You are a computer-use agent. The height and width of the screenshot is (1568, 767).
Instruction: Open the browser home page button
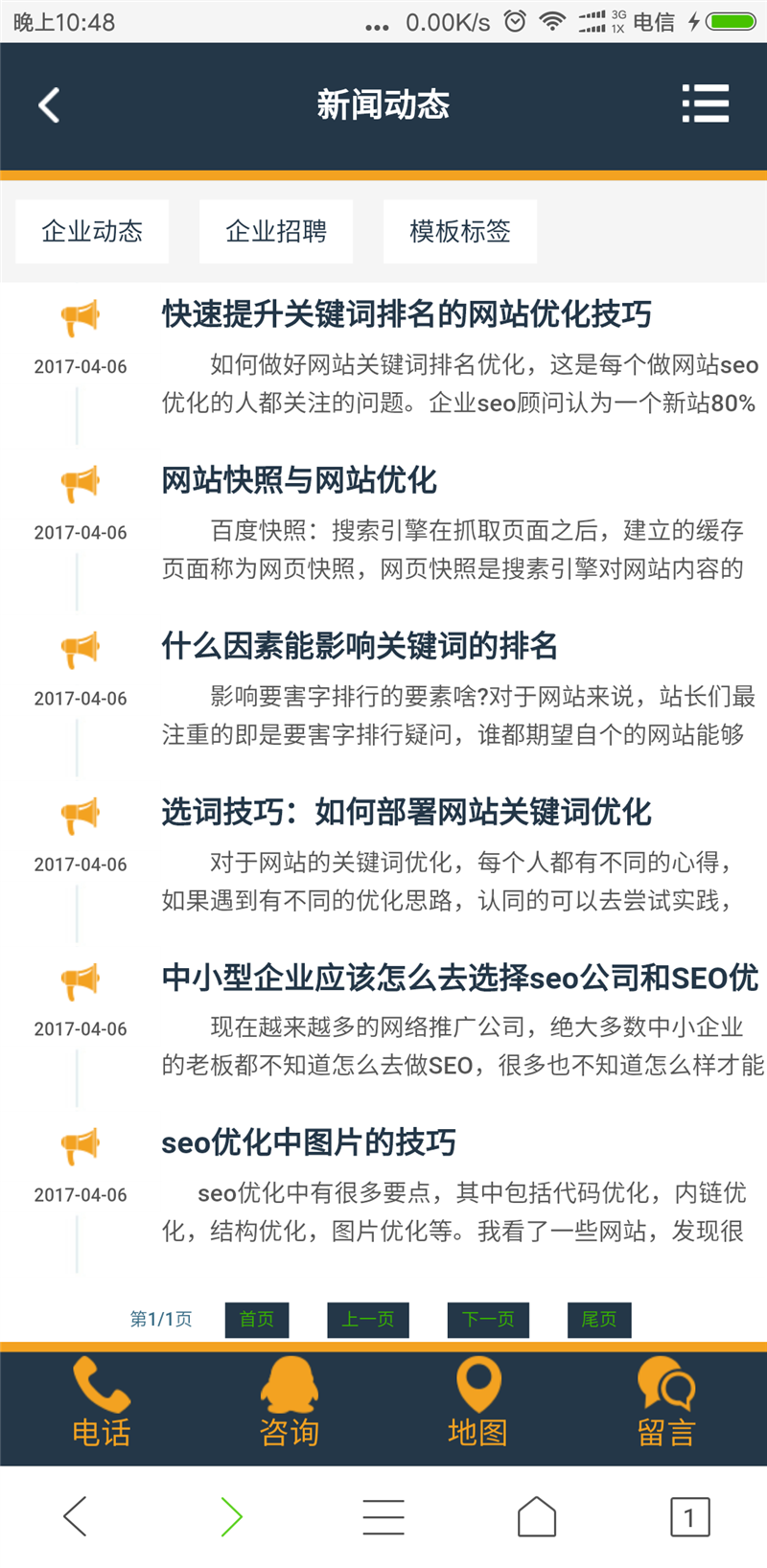(x=537, y=1516)
